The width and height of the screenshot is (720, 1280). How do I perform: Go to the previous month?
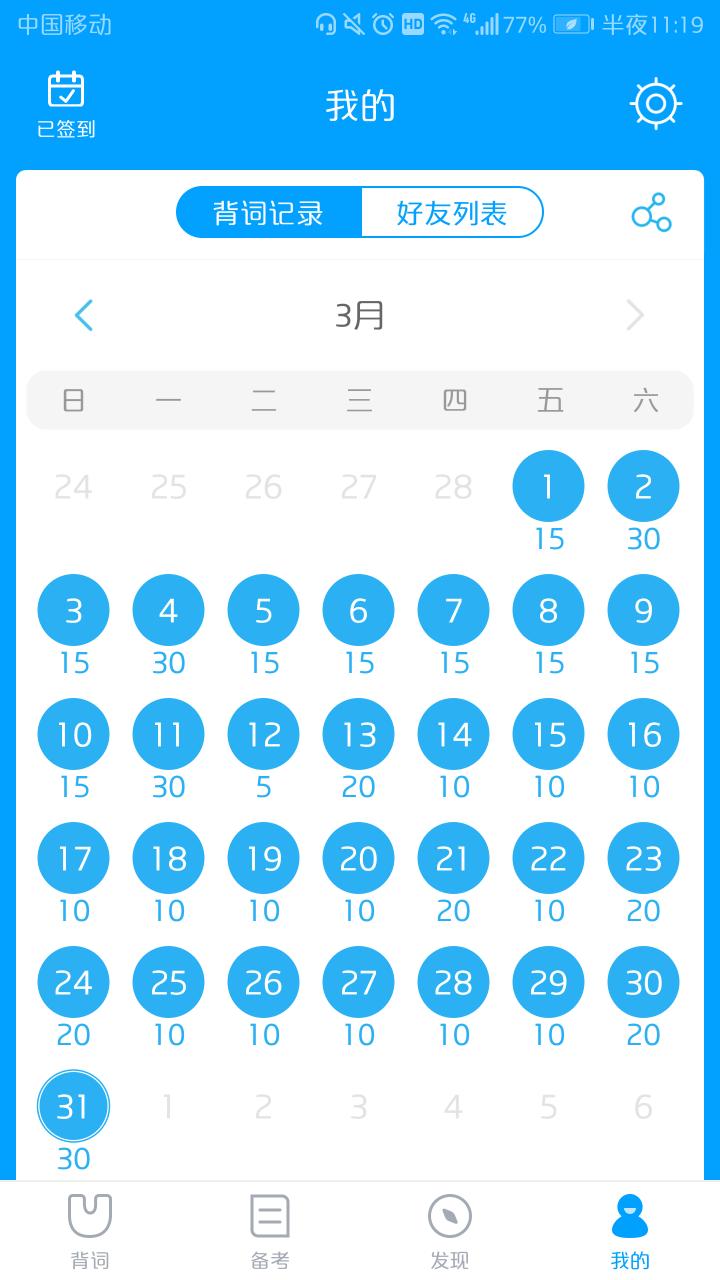pyautogui.click(x=84, y=315)
